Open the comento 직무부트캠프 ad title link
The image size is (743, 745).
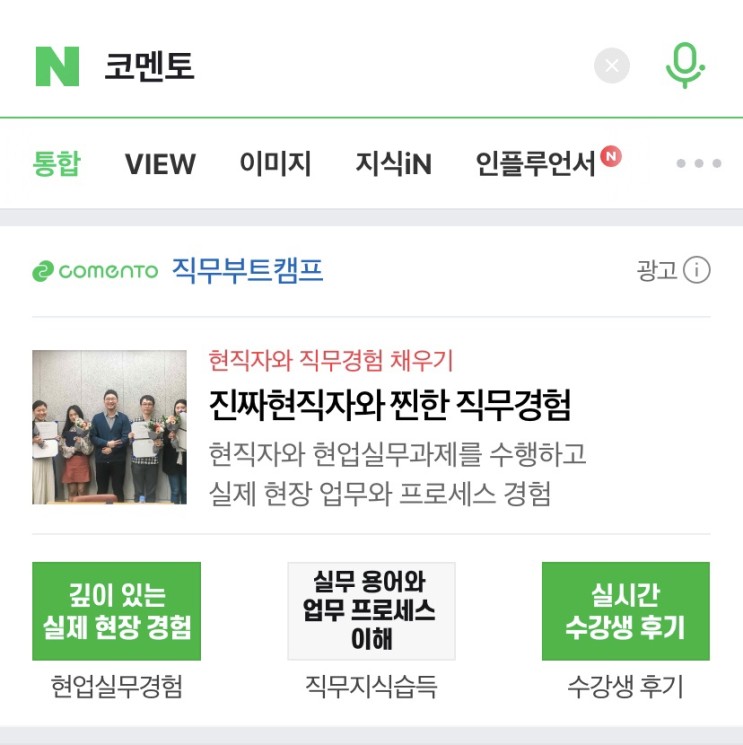247,271
